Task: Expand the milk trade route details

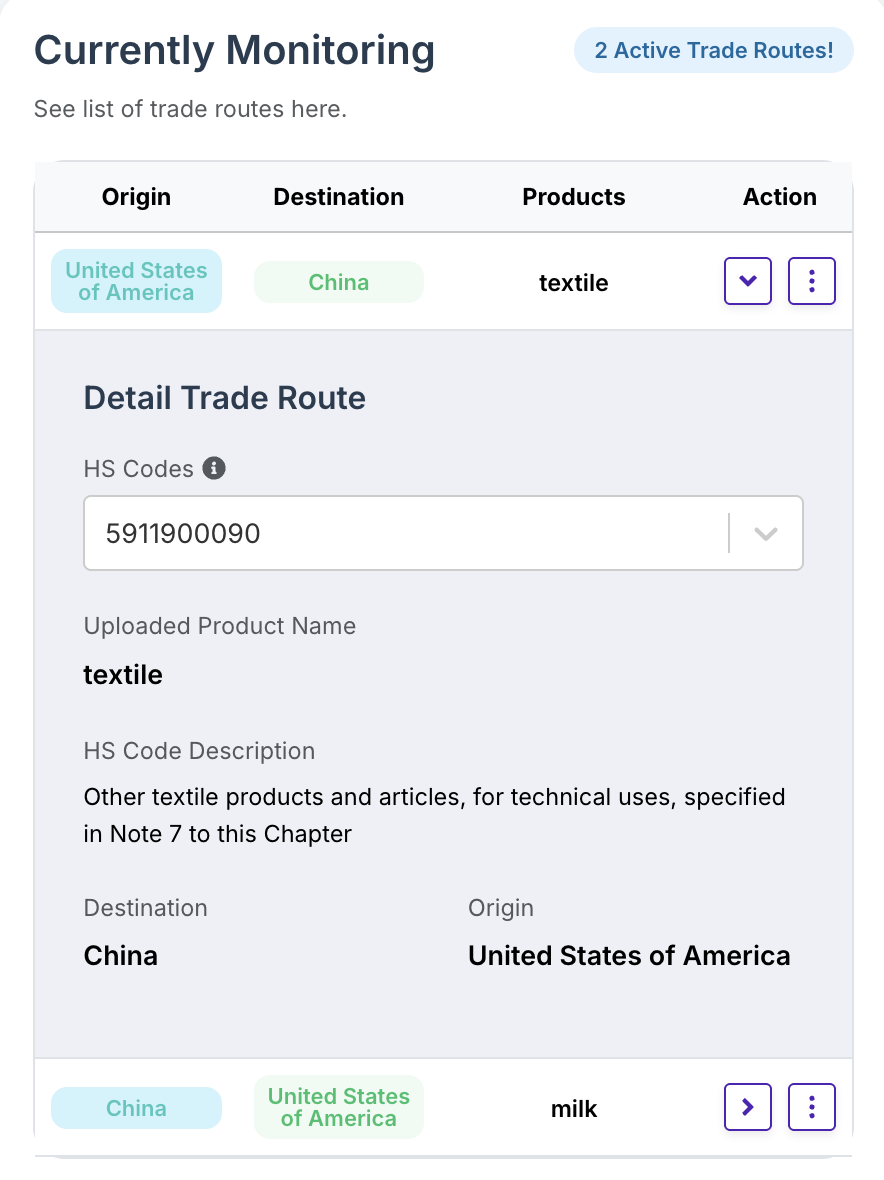Action: pos(747,1107)
